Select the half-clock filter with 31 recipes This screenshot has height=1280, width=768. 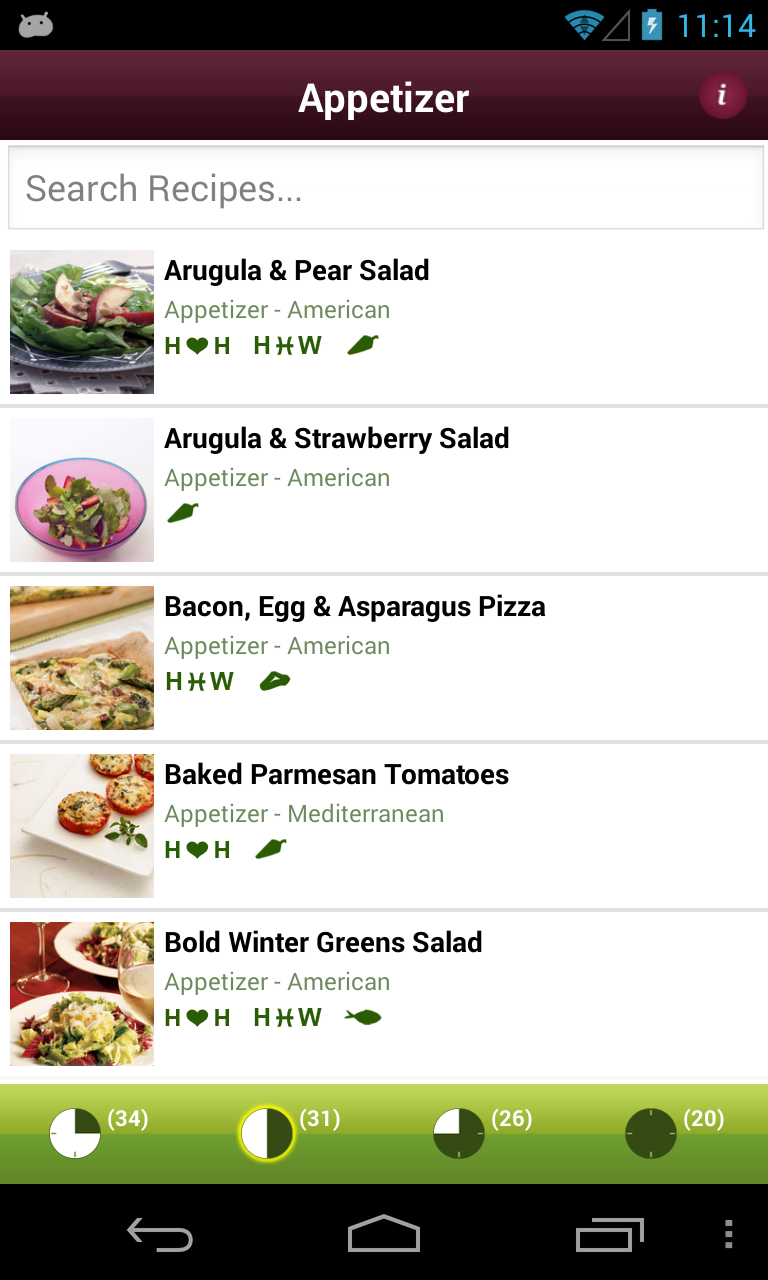tap(267, 1133)
